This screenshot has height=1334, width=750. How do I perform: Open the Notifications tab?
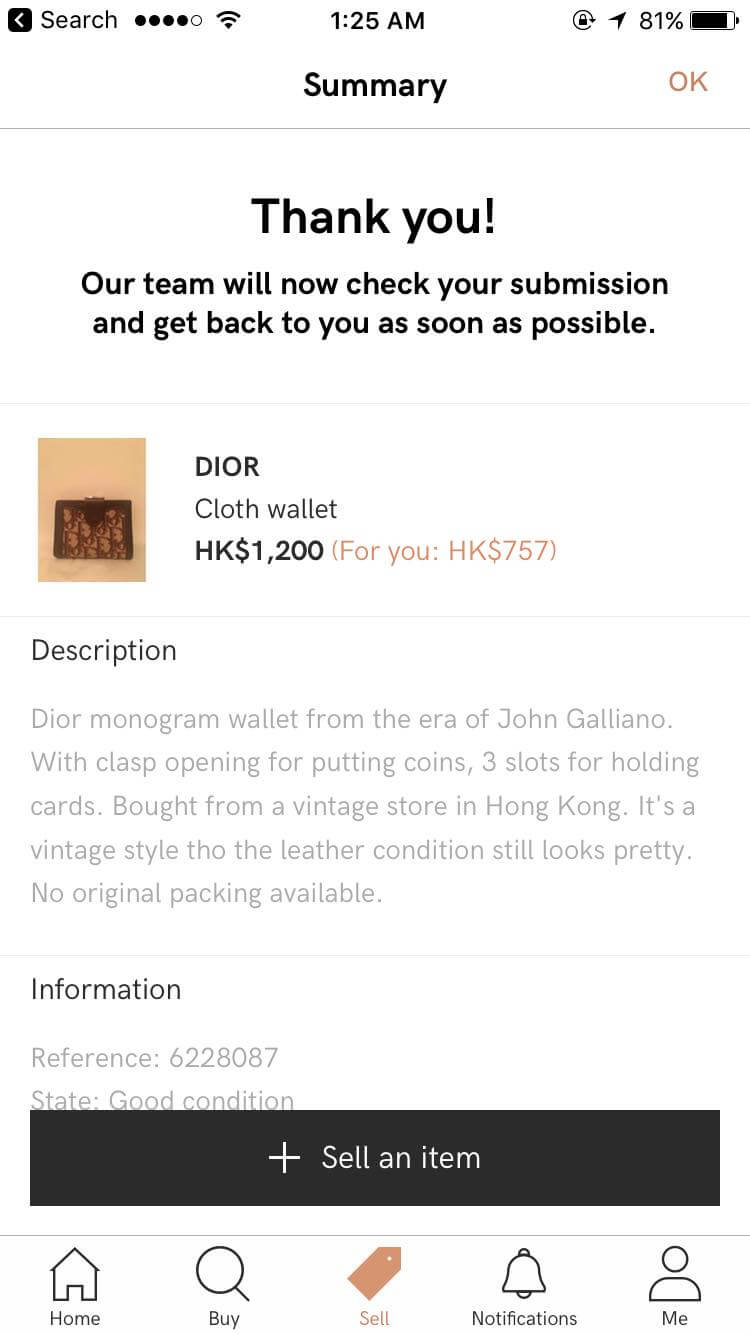click(524, 1286)
